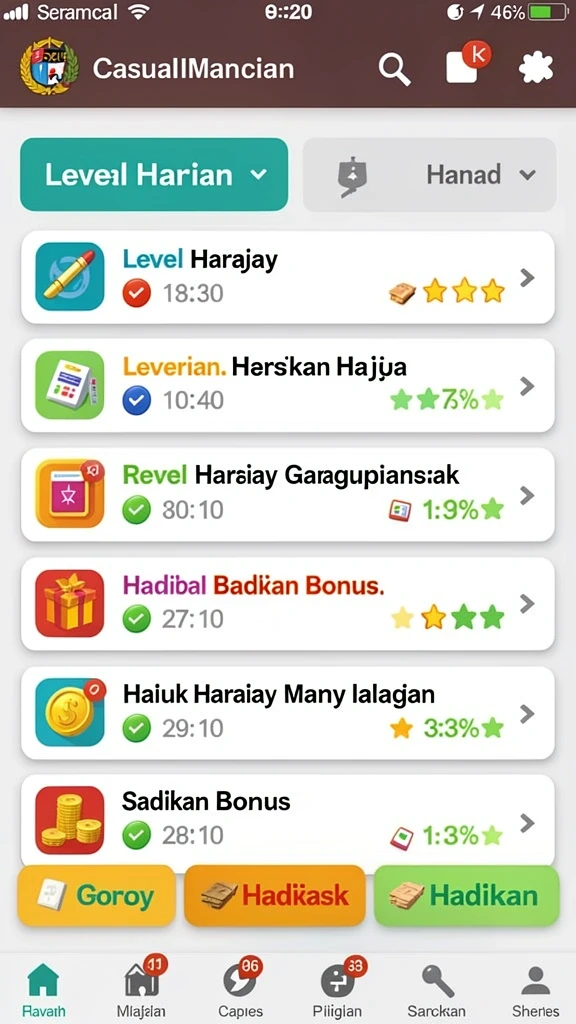The image size is (576, 1024).
Task: Expand the Hanad dropdown
Action: pos(430,174)
